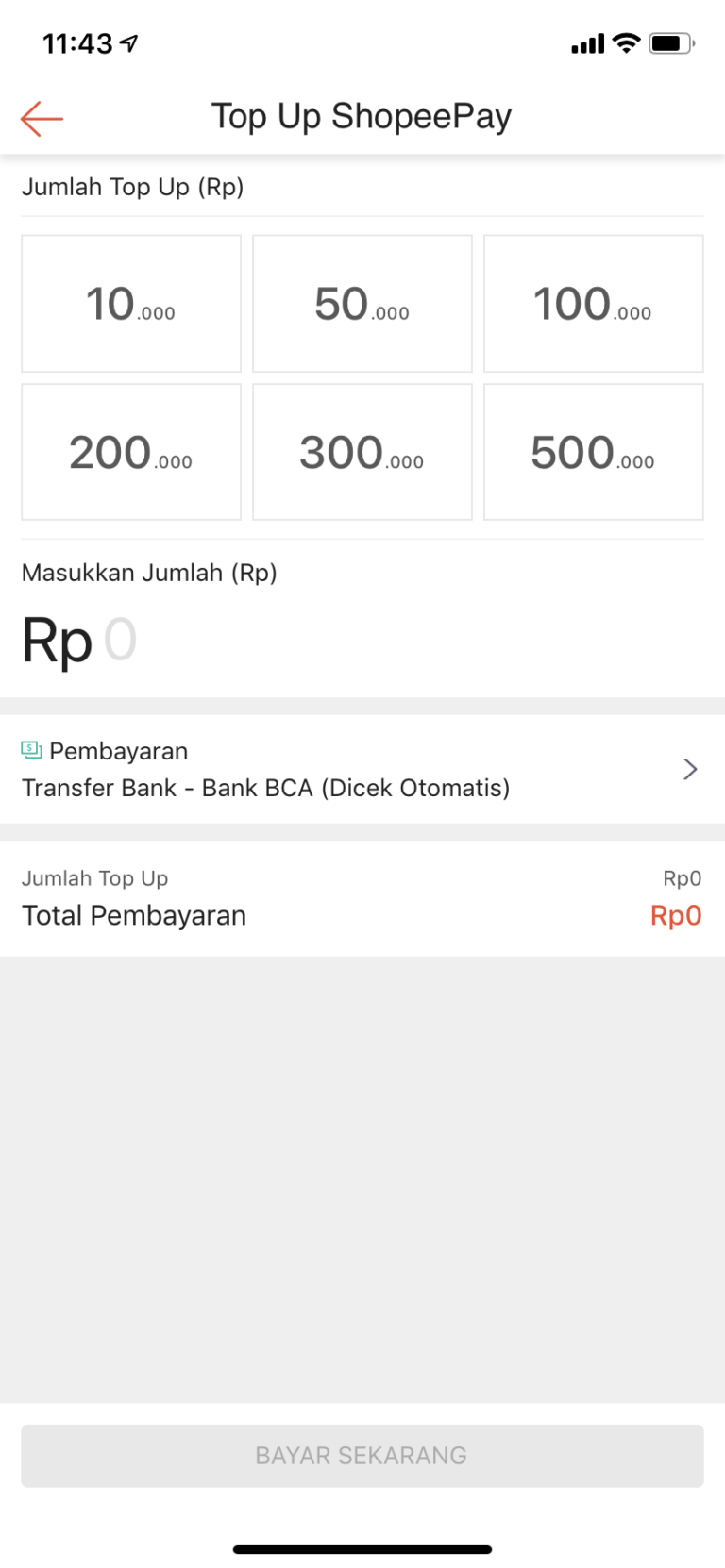Click the orange back arrow
The height and width of the screenshot is (1568, 725).
40,118
